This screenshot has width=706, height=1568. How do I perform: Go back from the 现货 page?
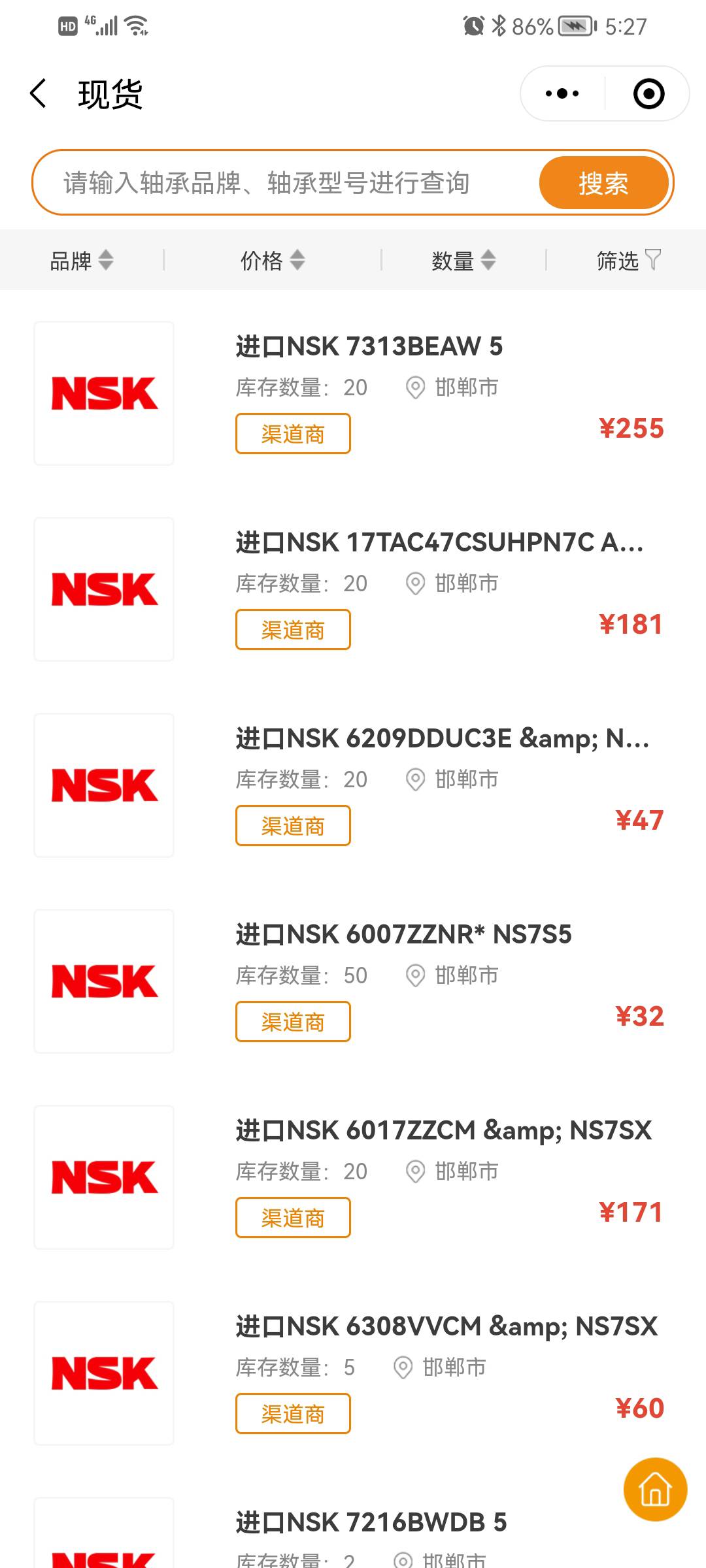(x=39, y=93)
